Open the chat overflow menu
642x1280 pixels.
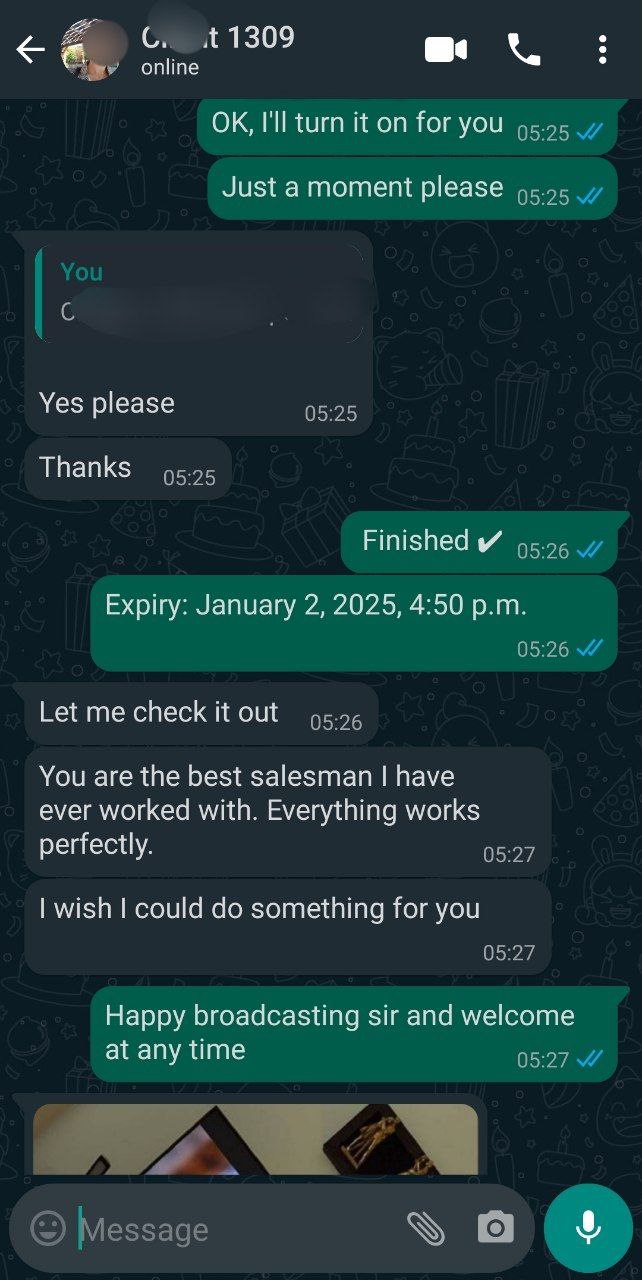pos(602,50)
